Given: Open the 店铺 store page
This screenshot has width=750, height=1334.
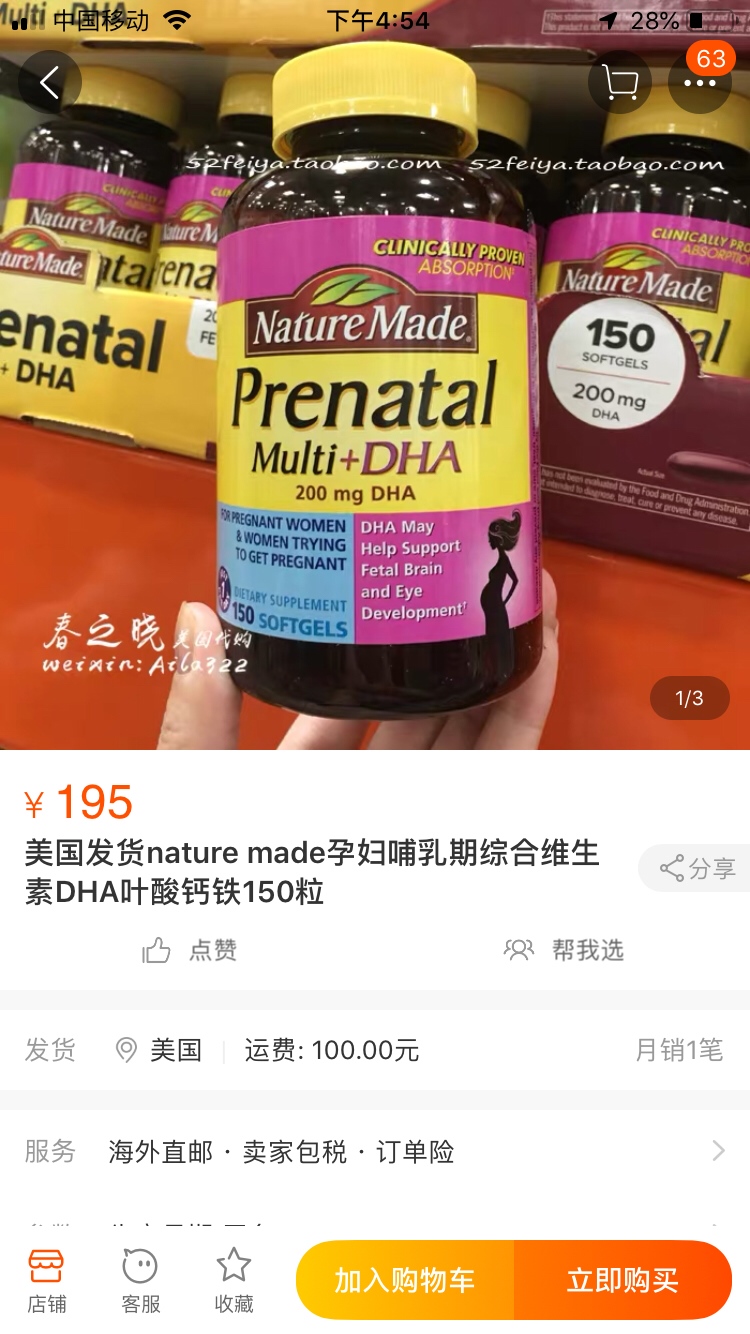Looking at the screenshot, I should point(46,1280).
